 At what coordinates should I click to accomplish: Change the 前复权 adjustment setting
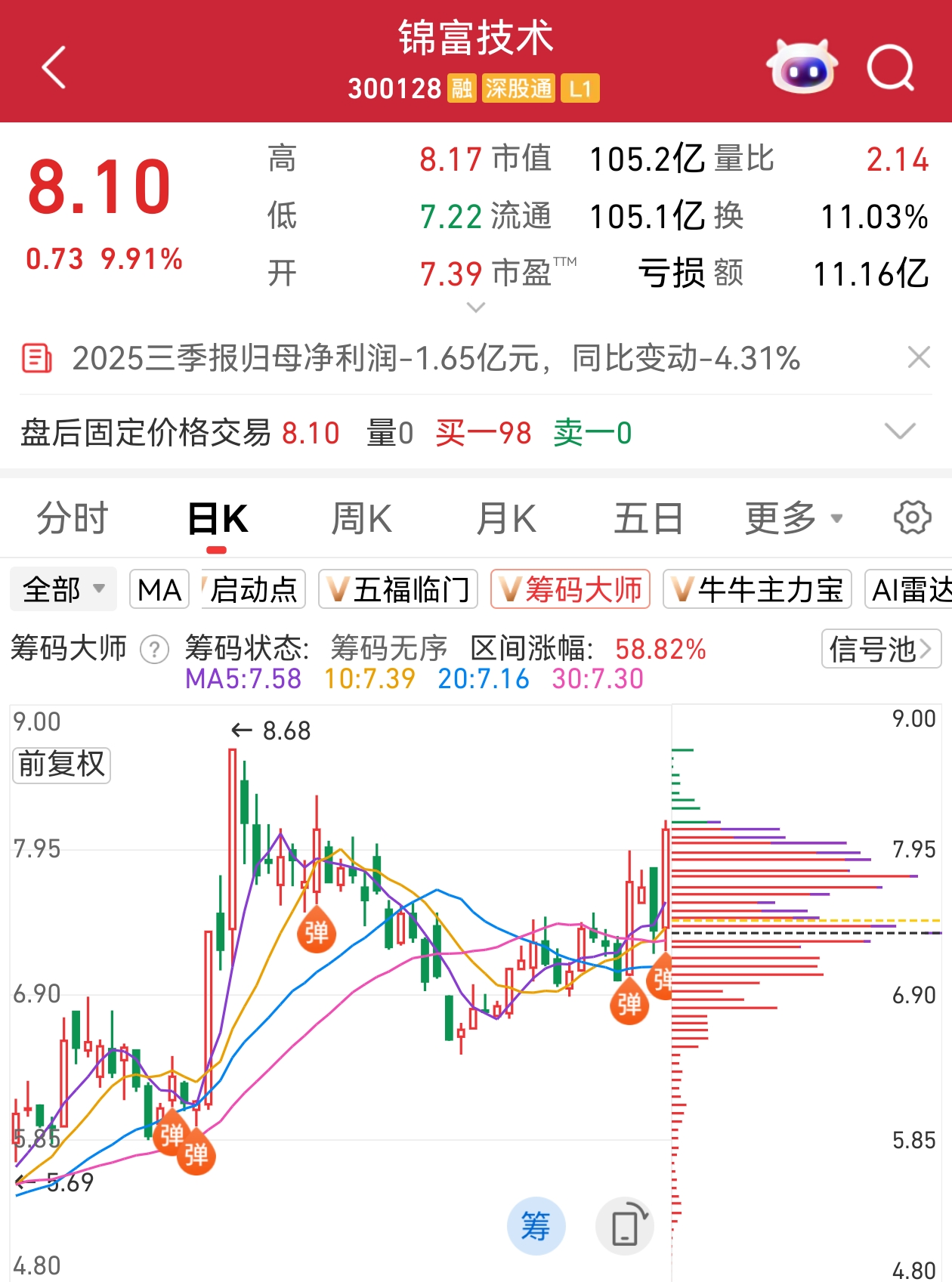coord(61,765)
